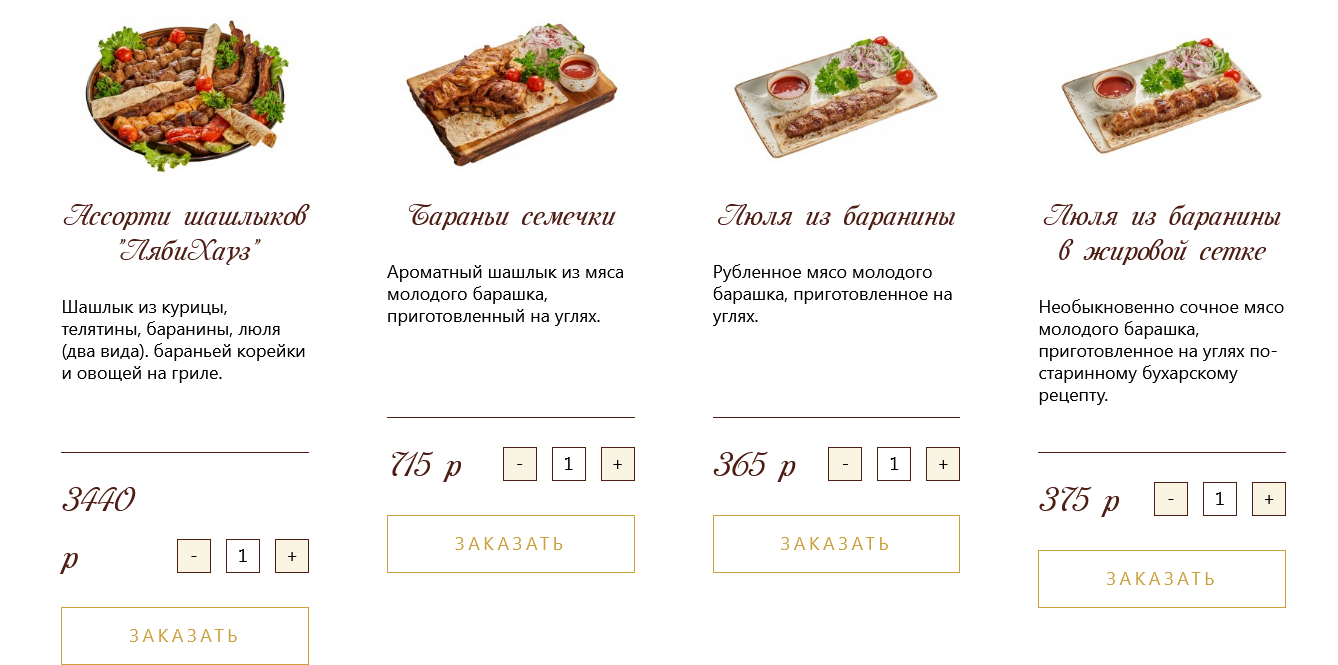Screen dimensions: 1338x665
Task: Decrease quantity of Ассорти шашлыков
Action: 194,556
